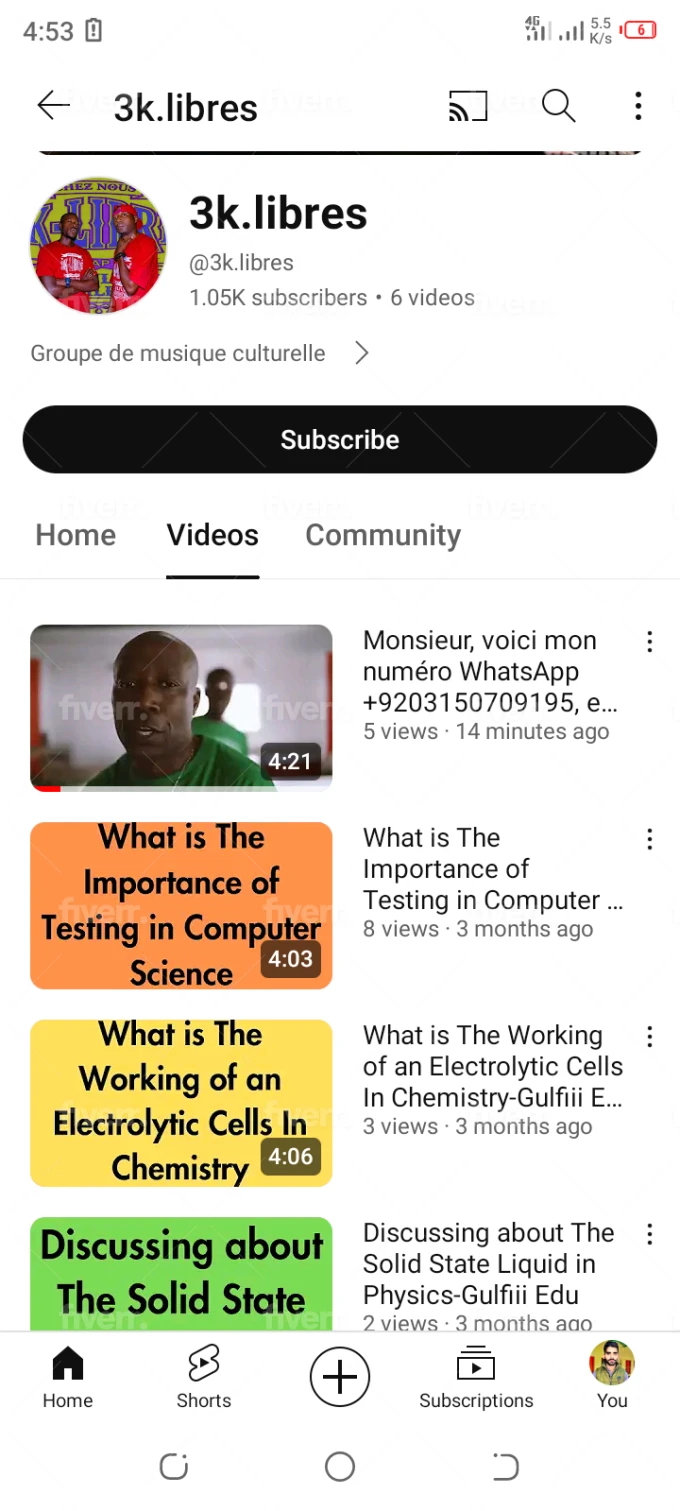The image size is (680, 1511).
Task: Play the Monsieur, voici mon numéro WhatsApp video
Action: 181,707
